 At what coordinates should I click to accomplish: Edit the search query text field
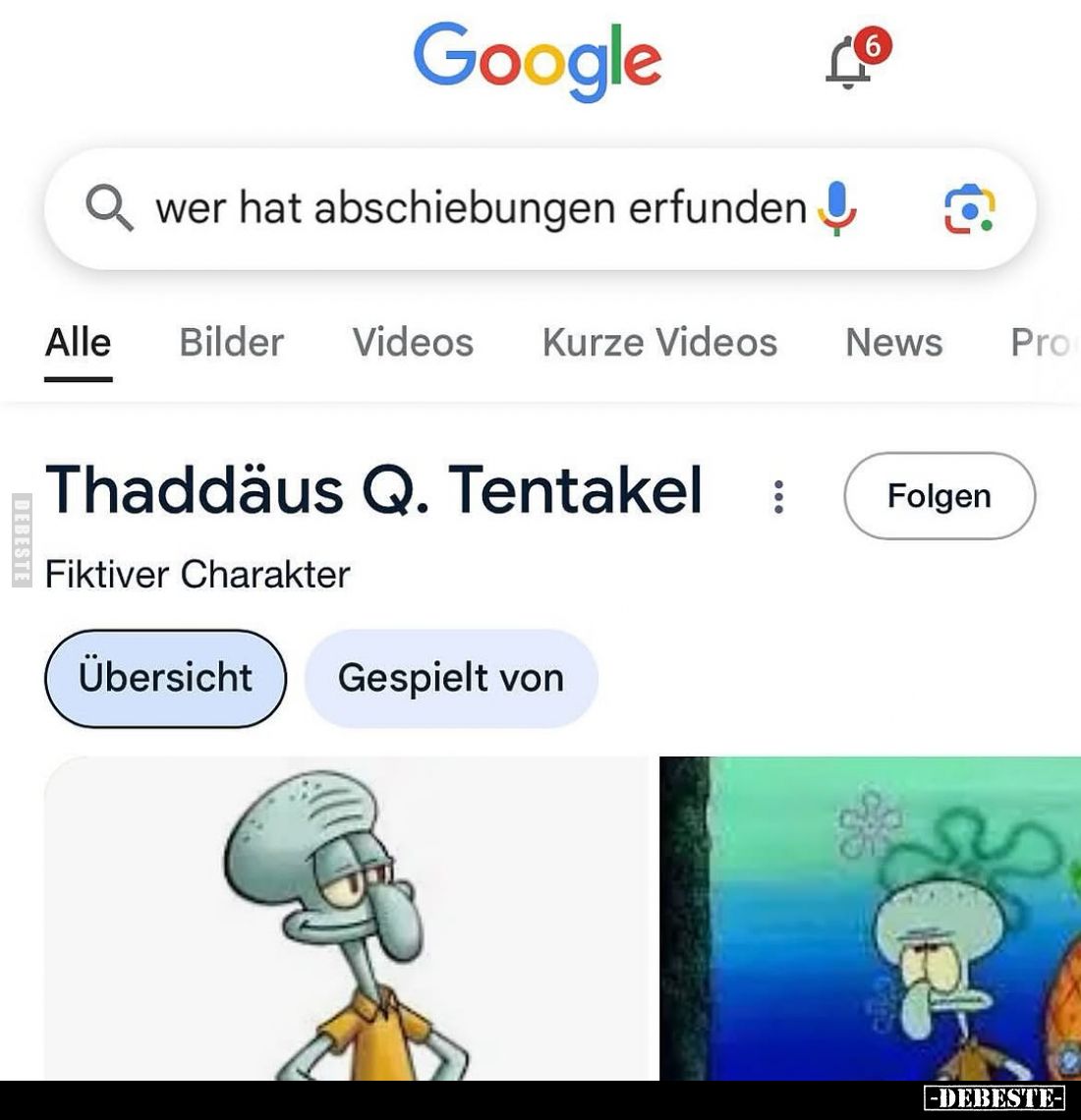472,207
